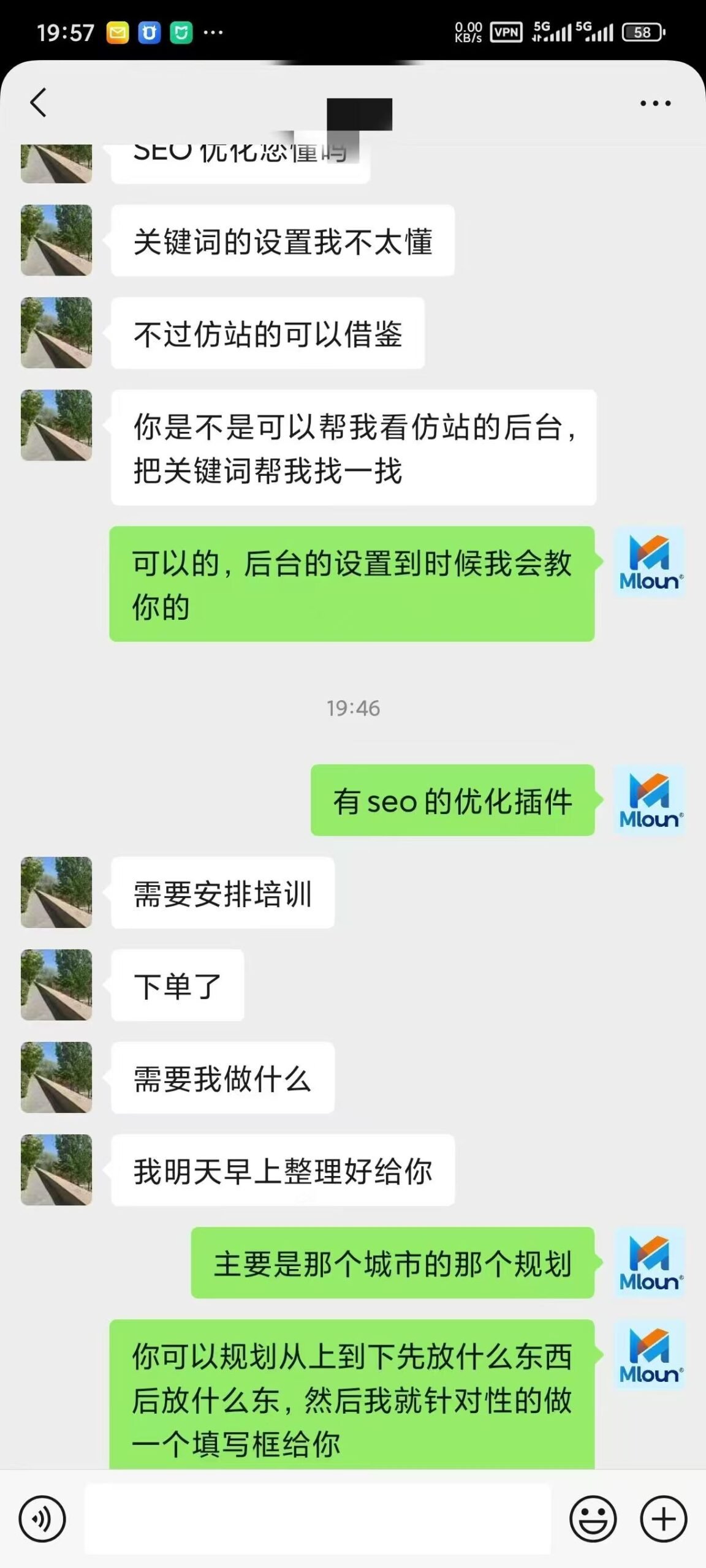Switch to voice message input
Screen dimensions: 706x1568
(x=42, y=1518)
